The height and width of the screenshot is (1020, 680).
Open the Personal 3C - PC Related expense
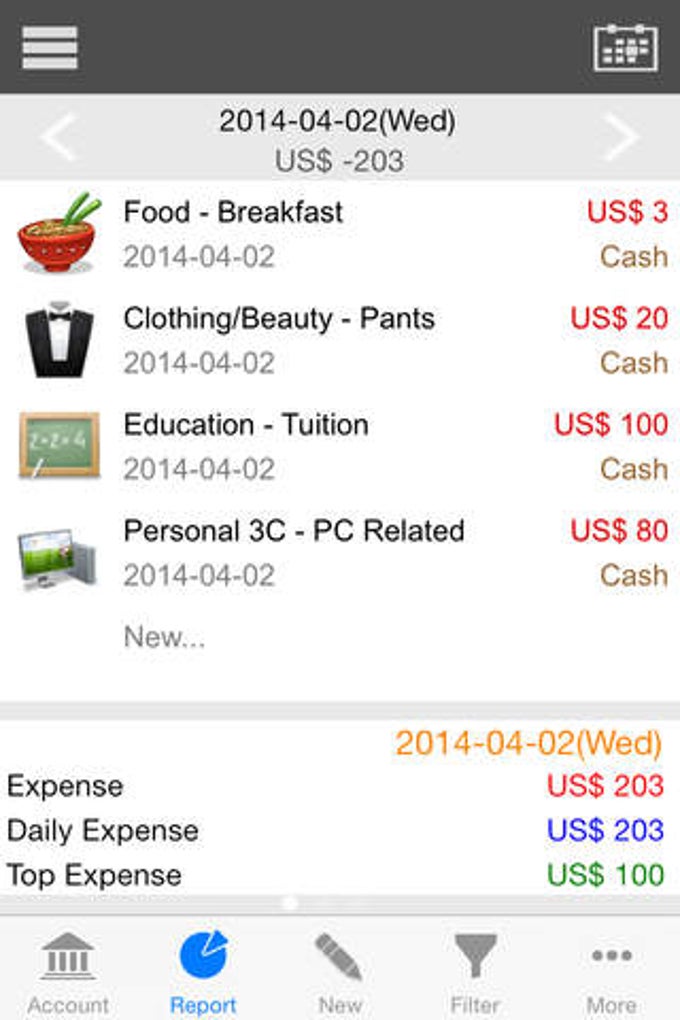(340, 552)
